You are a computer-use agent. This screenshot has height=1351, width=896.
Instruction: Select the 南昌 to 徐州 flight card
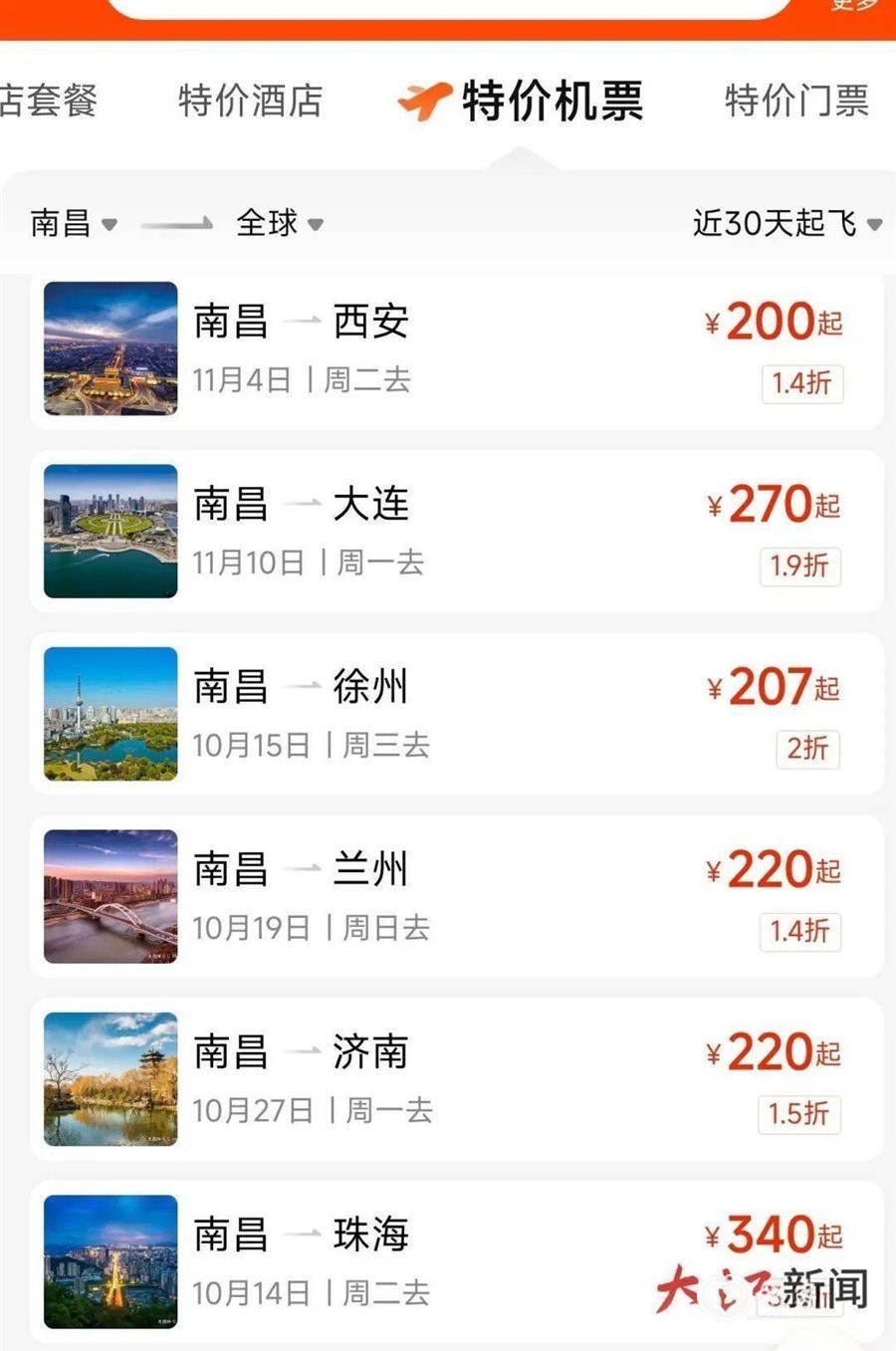(456, 714)
